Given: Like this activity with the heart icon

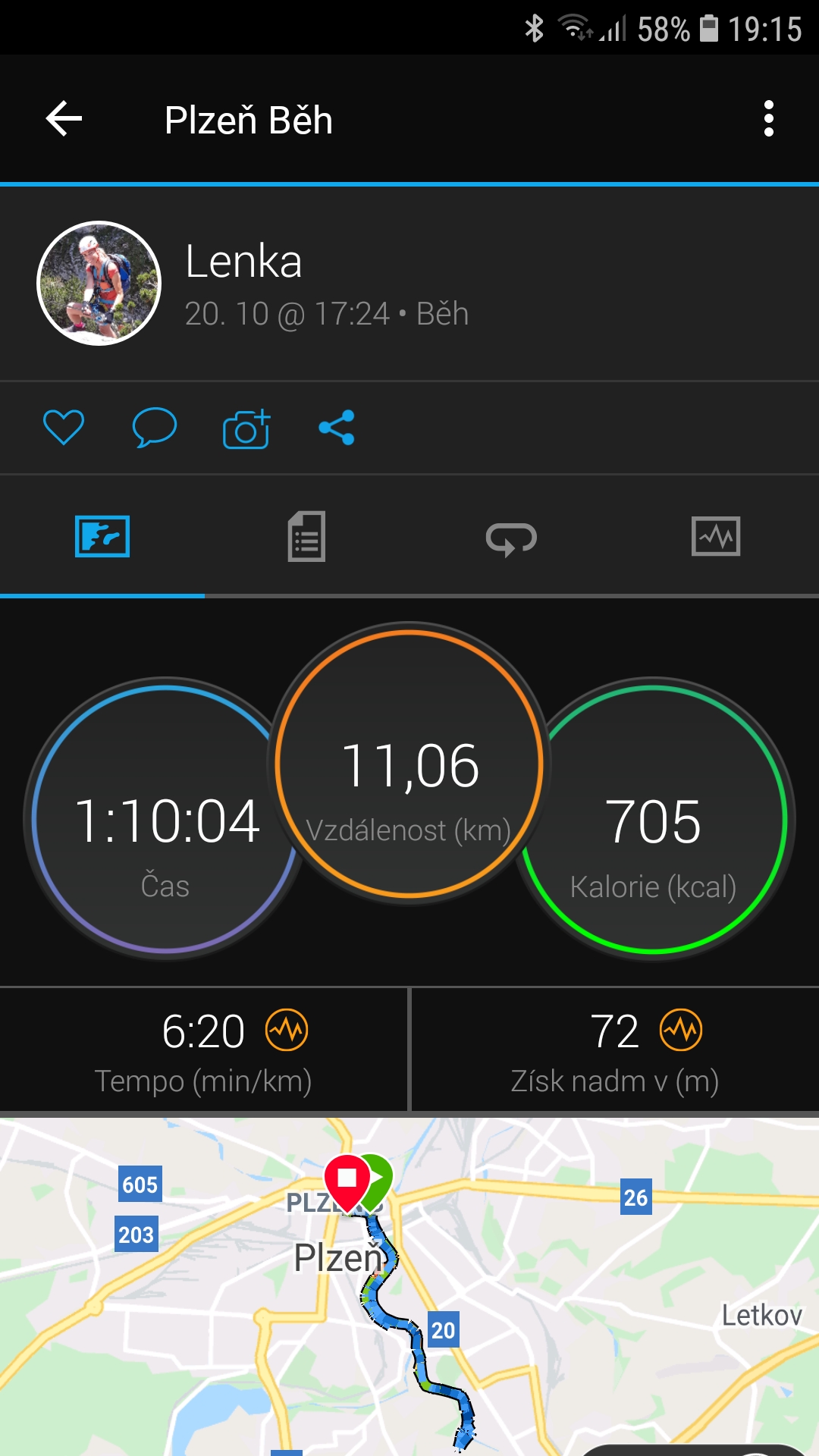Looking at the screenshot, I should pyautogui.click(x=64, y=428).
